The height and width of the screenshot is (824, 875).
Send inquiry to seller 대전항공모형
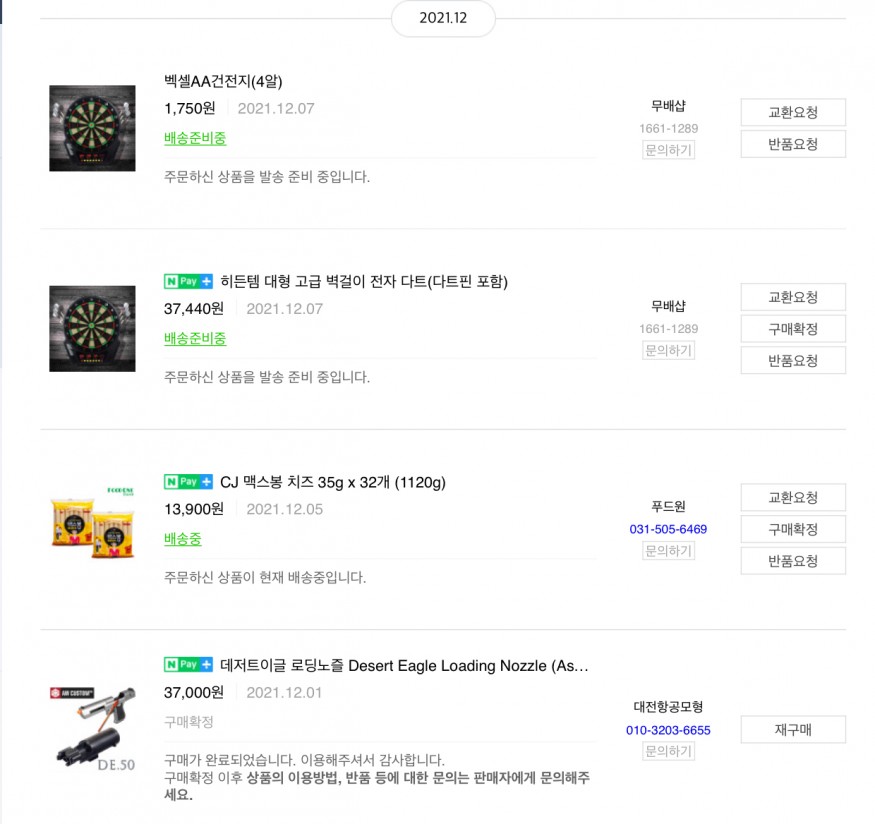point(668,751)
